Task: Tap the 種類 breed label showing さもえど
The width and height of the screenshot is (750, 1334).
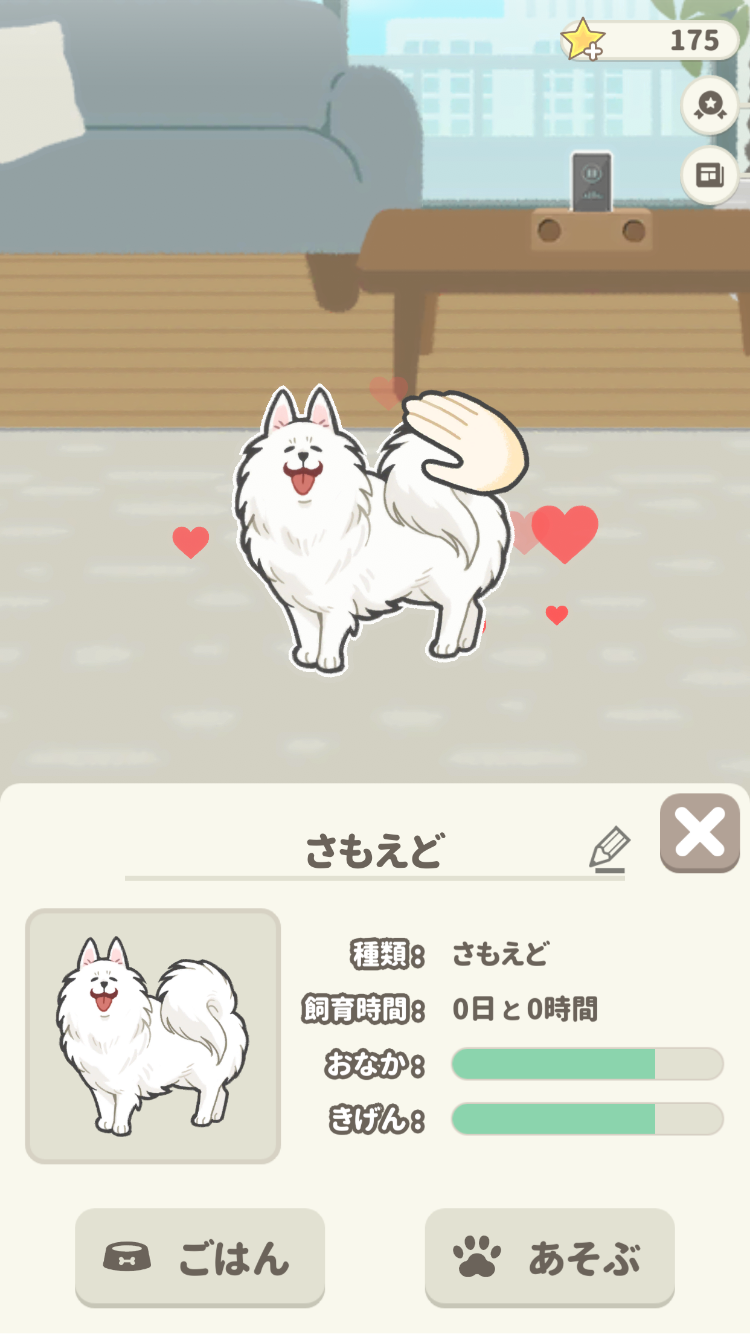Action: pyautogui.click(x=497, y=955)
